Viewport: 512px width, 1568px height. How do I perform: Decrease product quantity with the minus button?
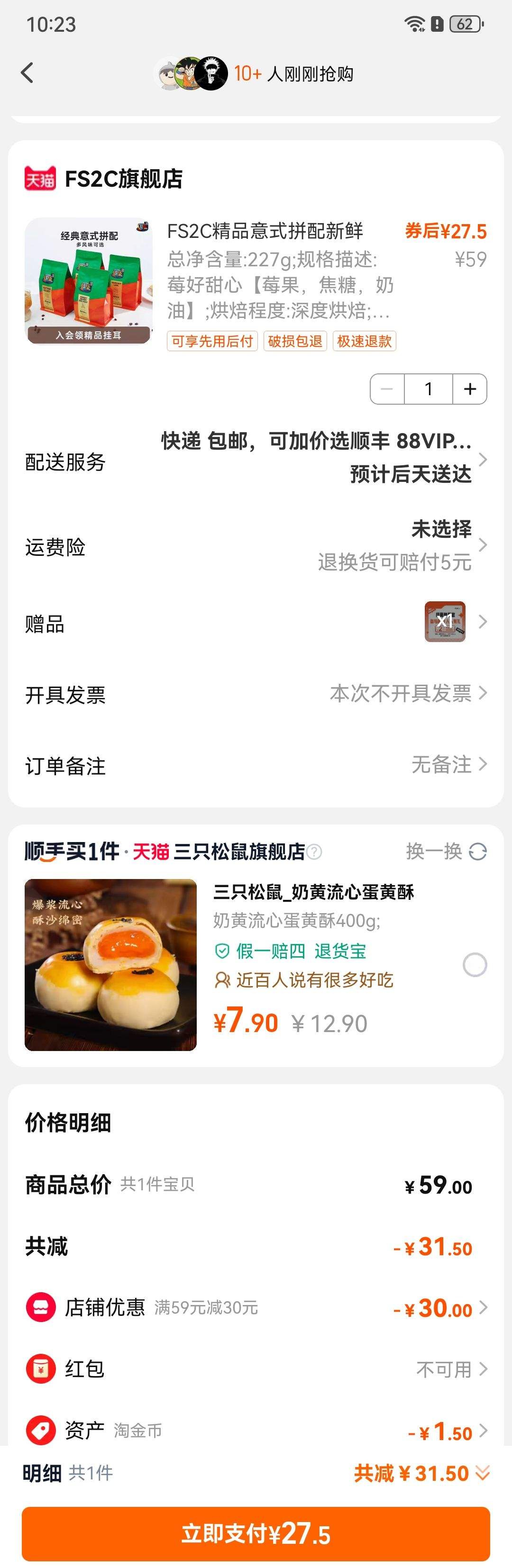pyautogui.click(x=387, y=389)
